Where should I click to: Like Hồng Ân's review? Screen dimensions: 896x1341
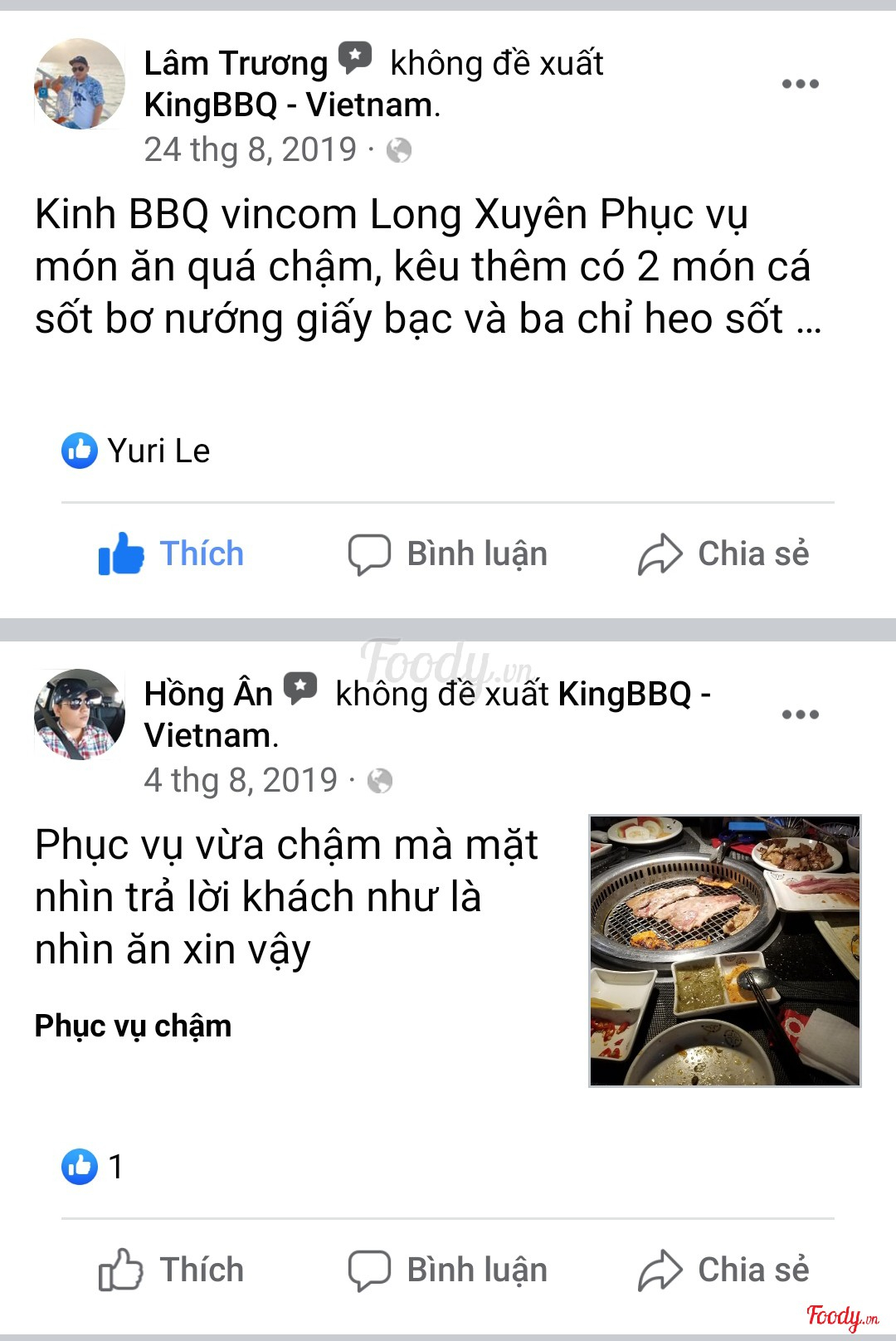pos(172,1270)
